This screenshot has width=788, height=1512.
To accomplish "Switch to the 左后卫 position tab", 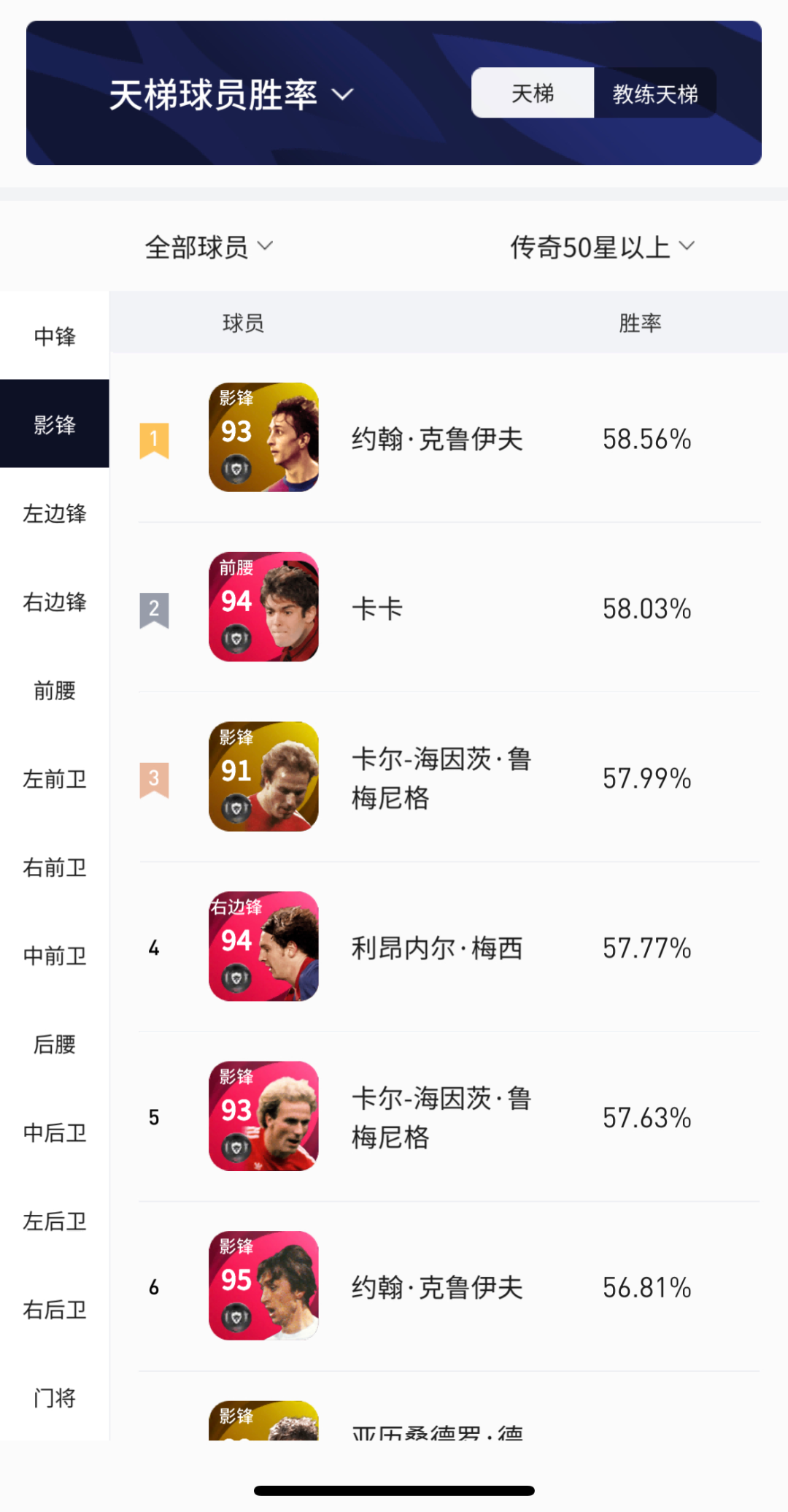I will (55, 1221).
